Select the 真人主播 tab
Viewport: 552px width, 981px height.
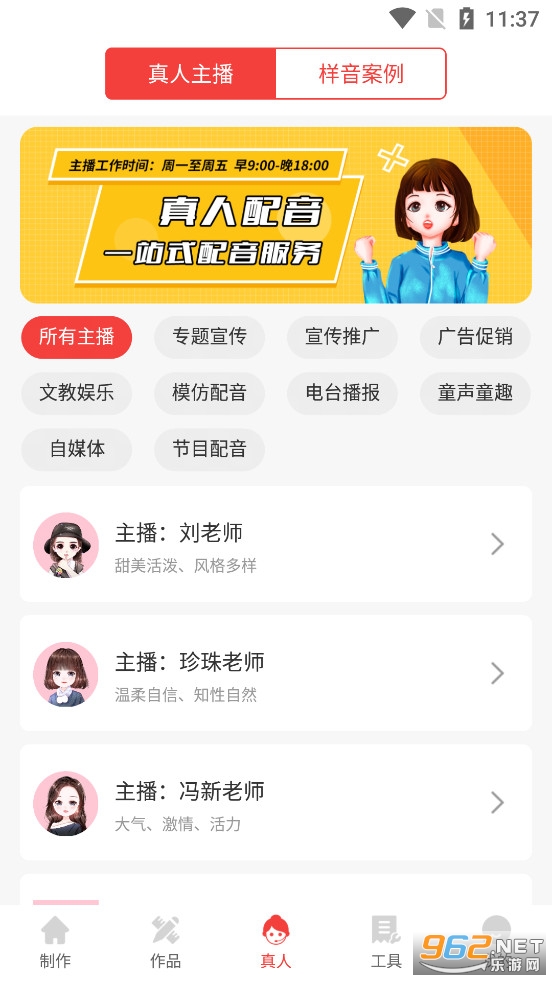tap(191, 74)
